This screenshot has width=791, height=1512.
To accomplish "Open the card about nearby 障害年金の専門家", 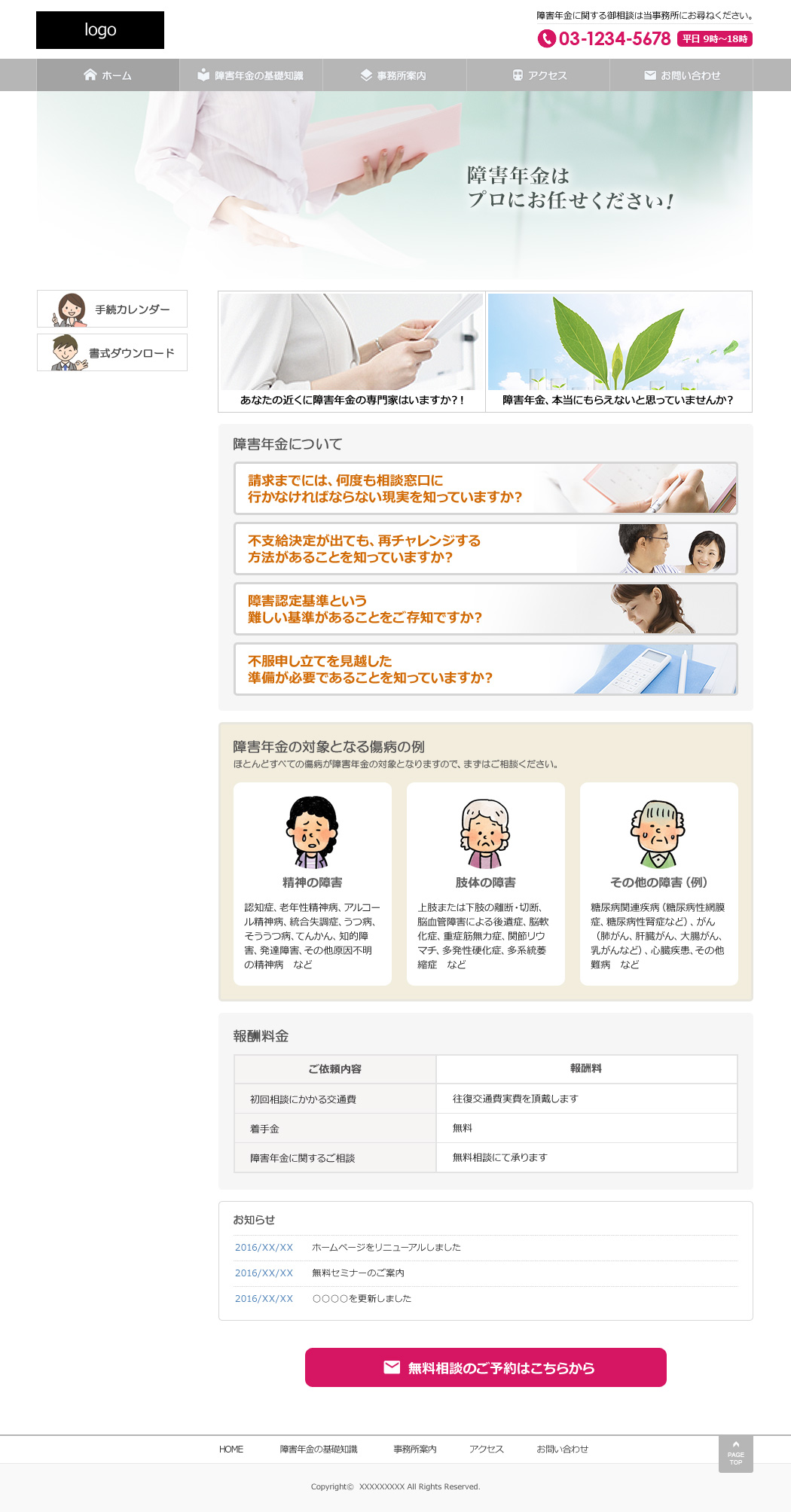I will (x=352, y=352).
